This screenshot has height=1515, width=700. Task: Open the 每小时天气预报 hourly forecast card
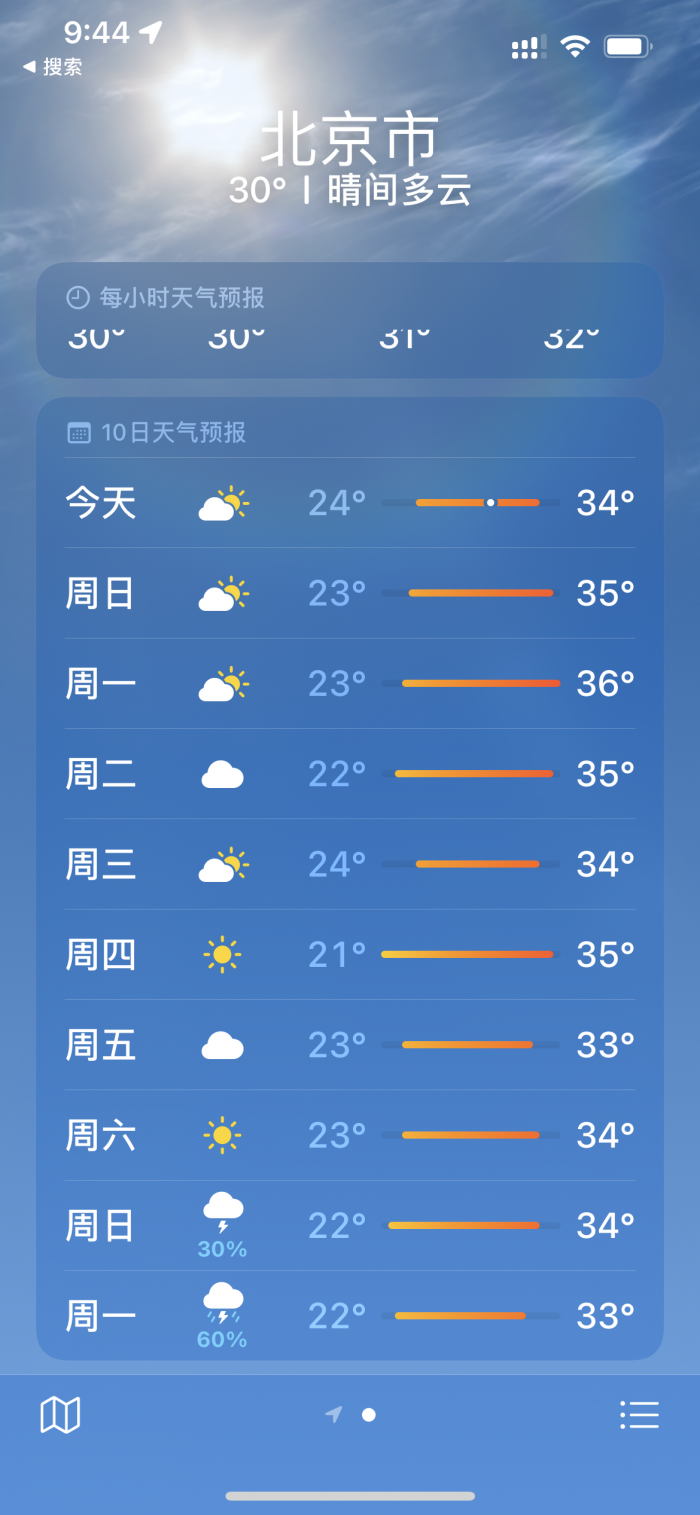click(350, 320)
